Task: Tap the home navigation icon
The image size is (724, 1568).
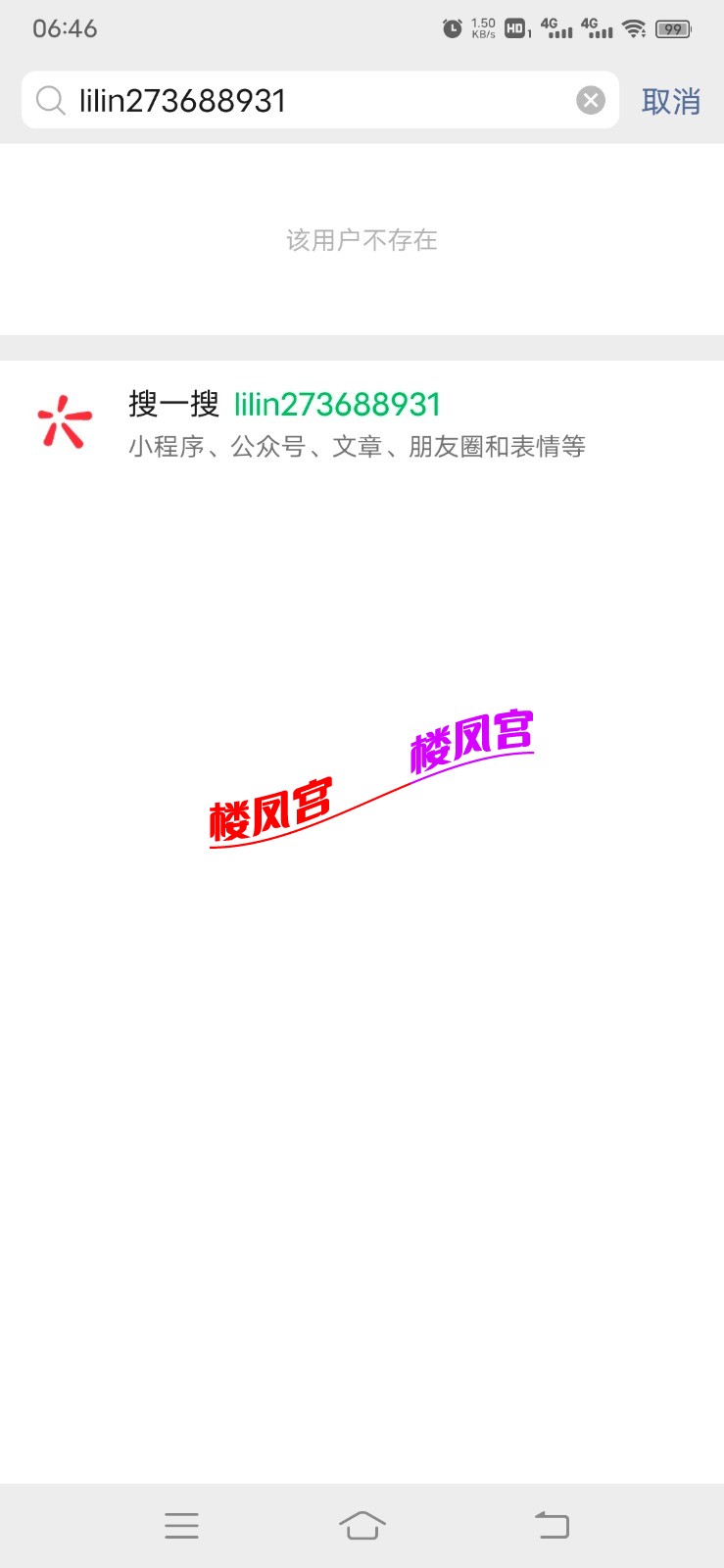Action: point(362,1525)
